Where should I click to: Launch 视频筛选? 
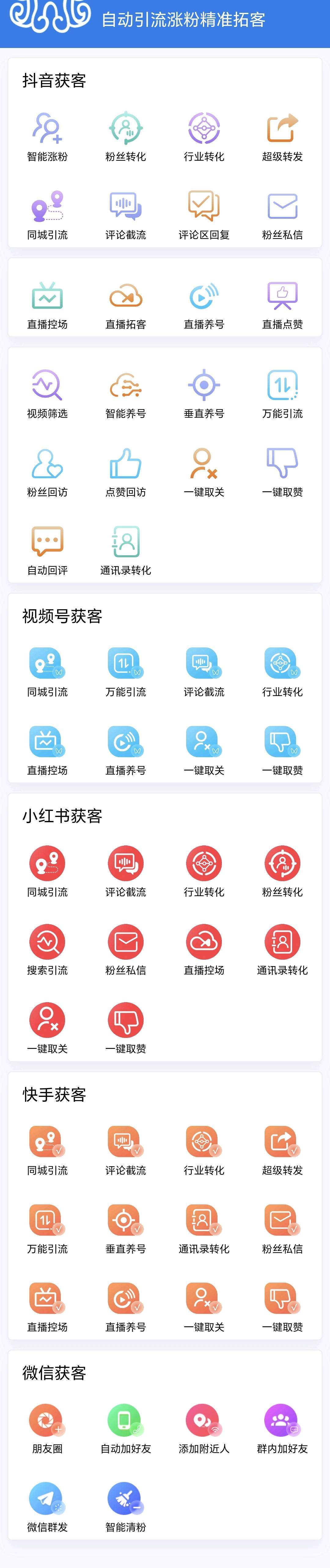point(47,386)
